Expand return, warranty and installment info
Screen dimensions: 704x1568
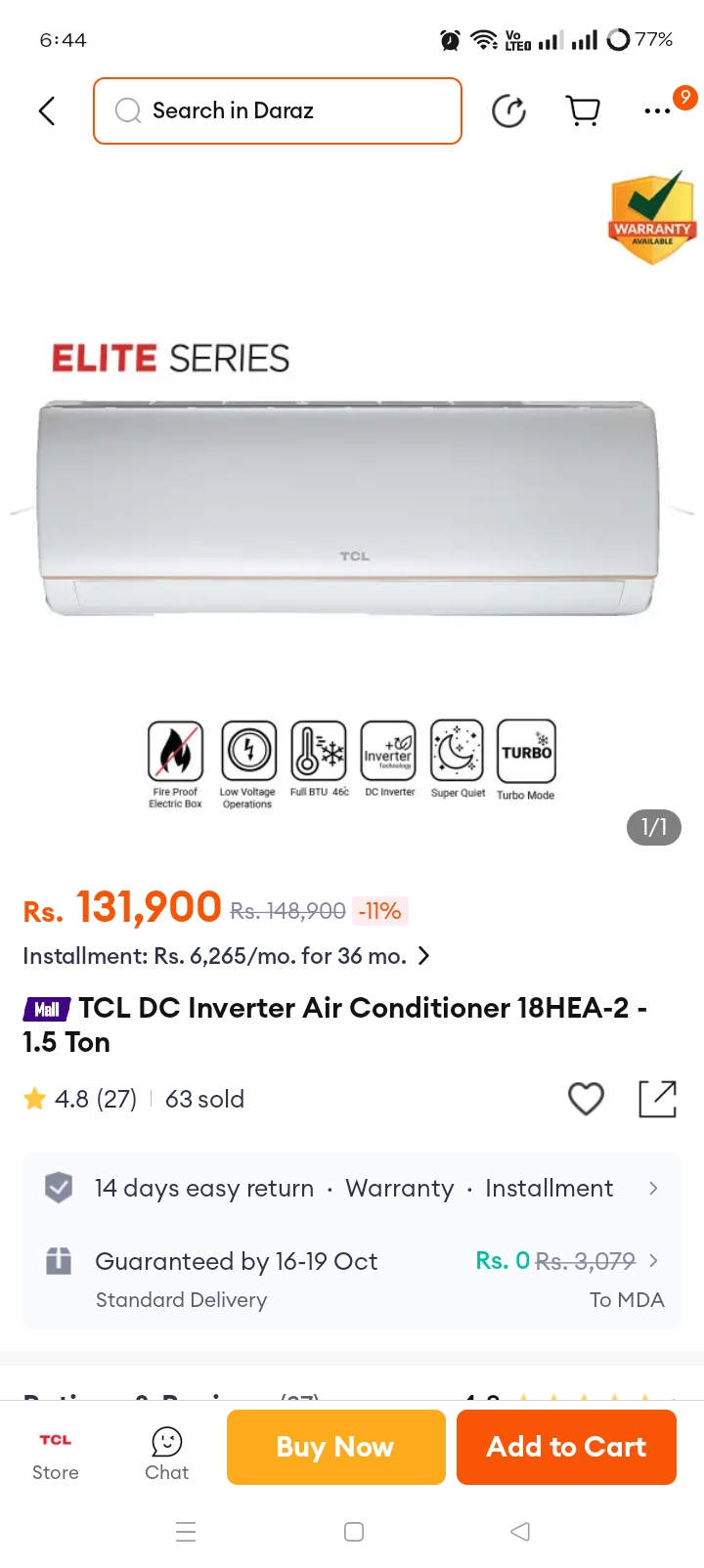point(352,1188)
